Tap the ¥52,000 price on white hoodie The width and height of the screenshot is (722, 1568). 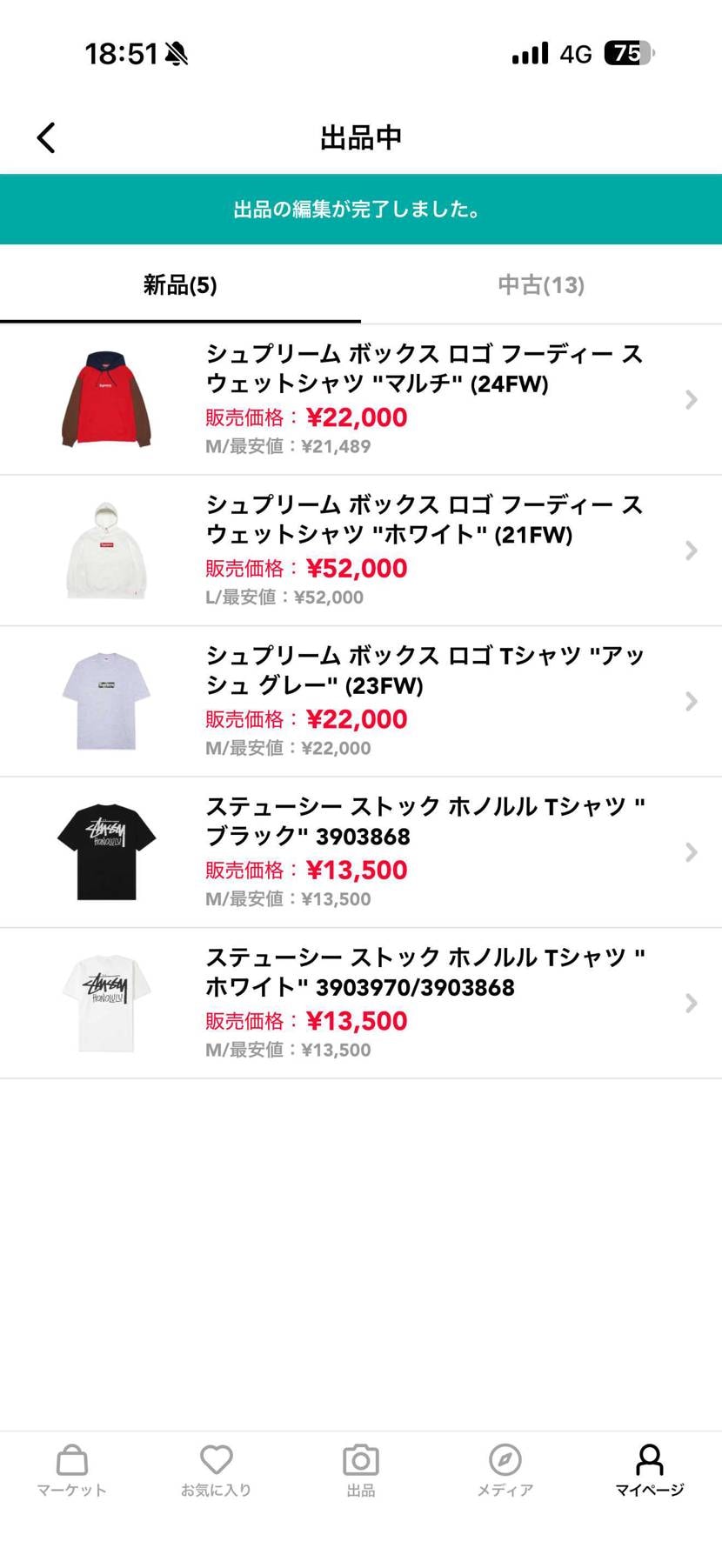[359, 567]
